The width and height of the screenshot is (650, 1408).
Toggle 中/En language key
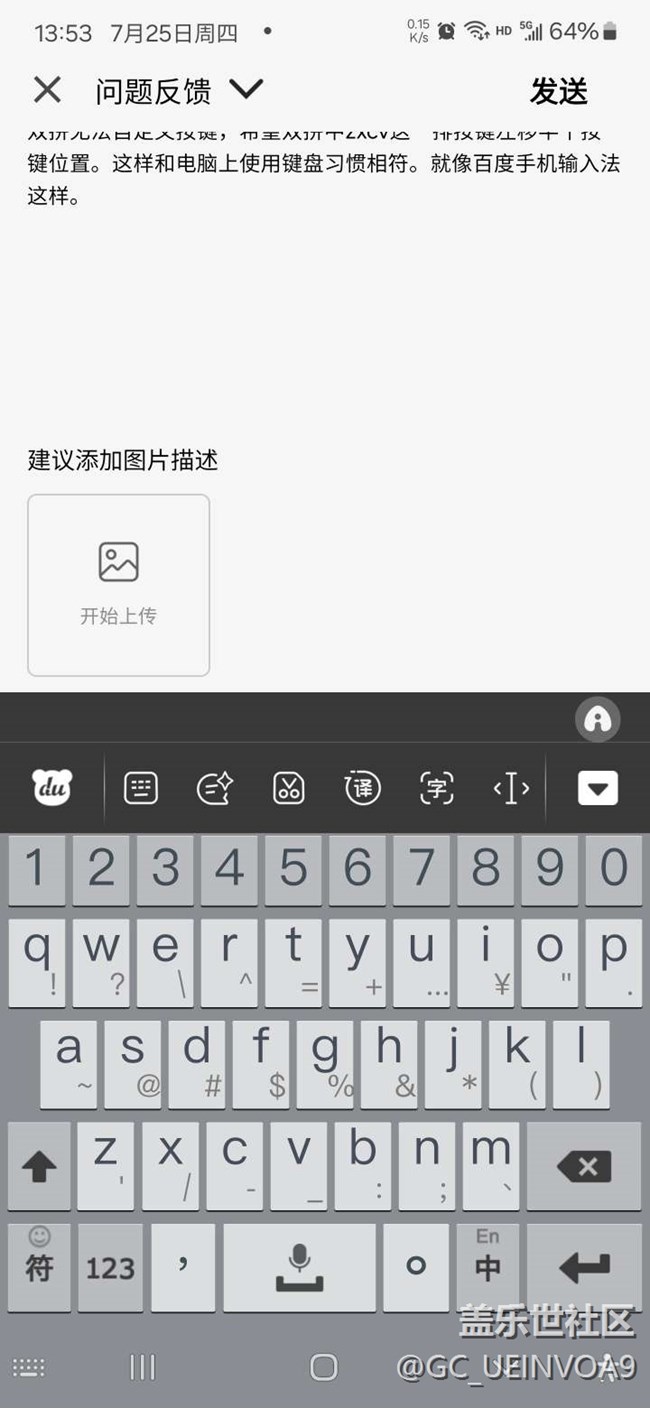pyautogui.click(x=487, y=1267)
